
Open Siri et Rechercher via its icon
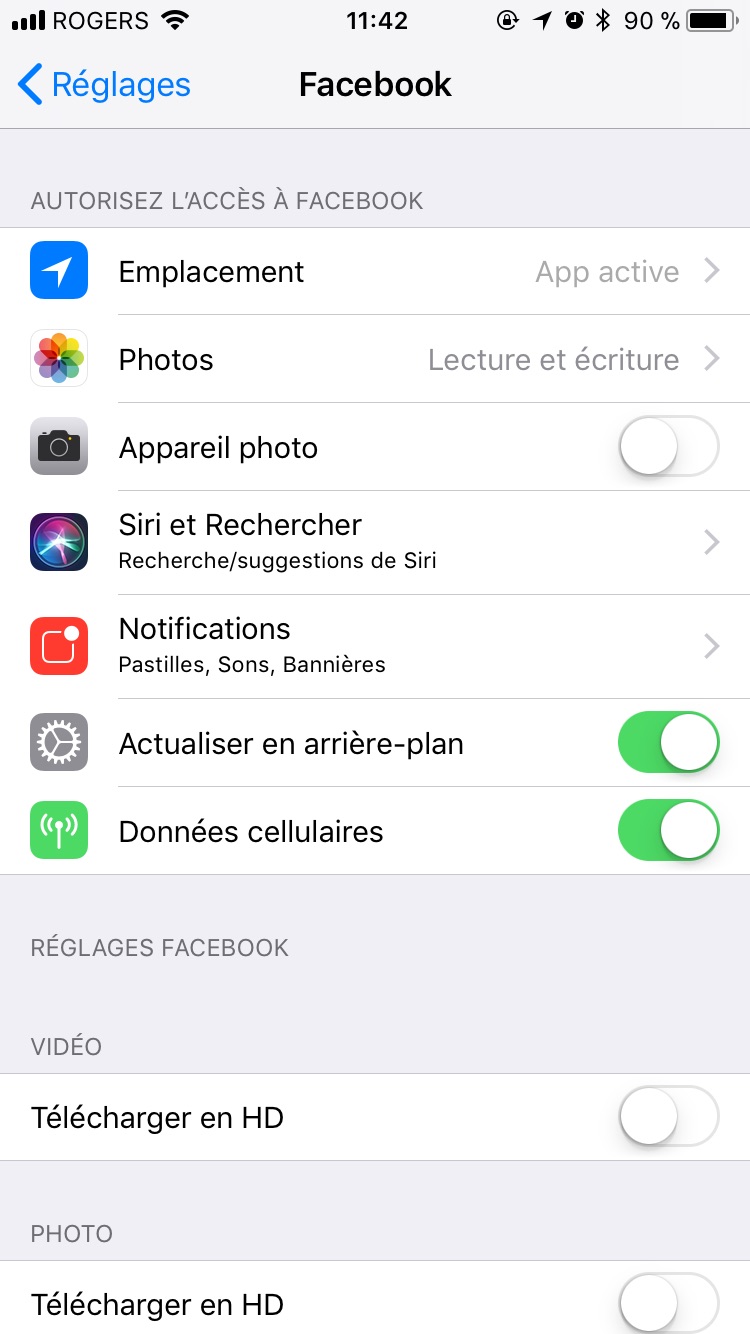[58, 541]
